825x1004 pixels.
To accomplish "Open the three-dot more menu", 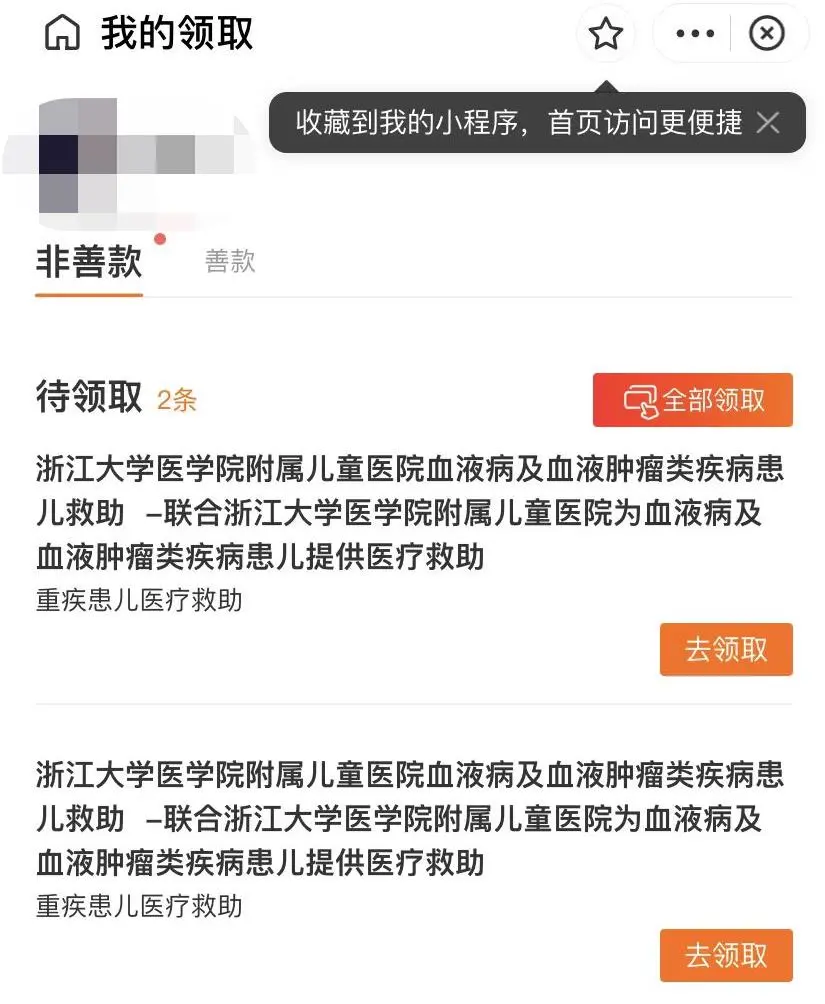I will pyautogui.click(x=695, y=35).
